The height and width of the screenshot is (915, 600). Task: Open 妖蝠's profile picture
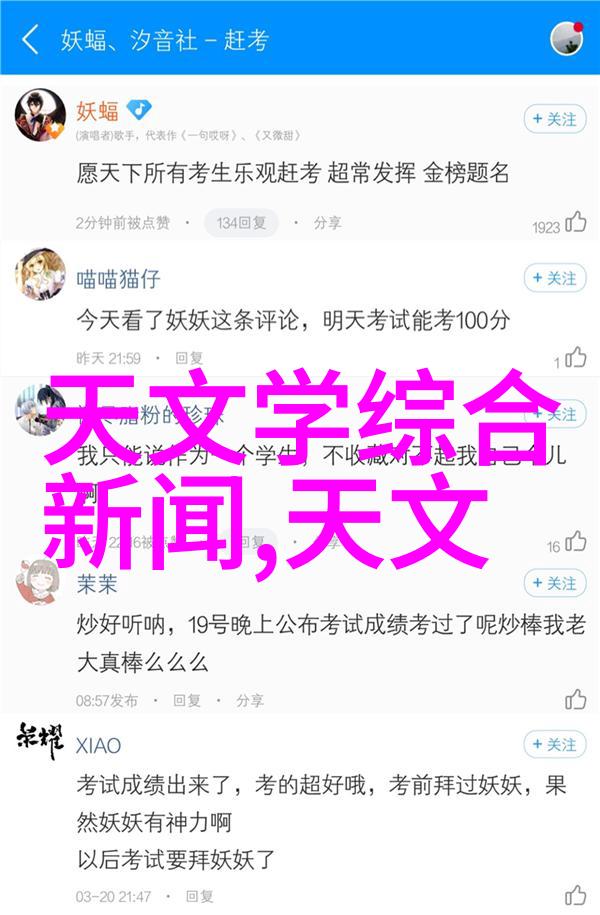(40, 118)
